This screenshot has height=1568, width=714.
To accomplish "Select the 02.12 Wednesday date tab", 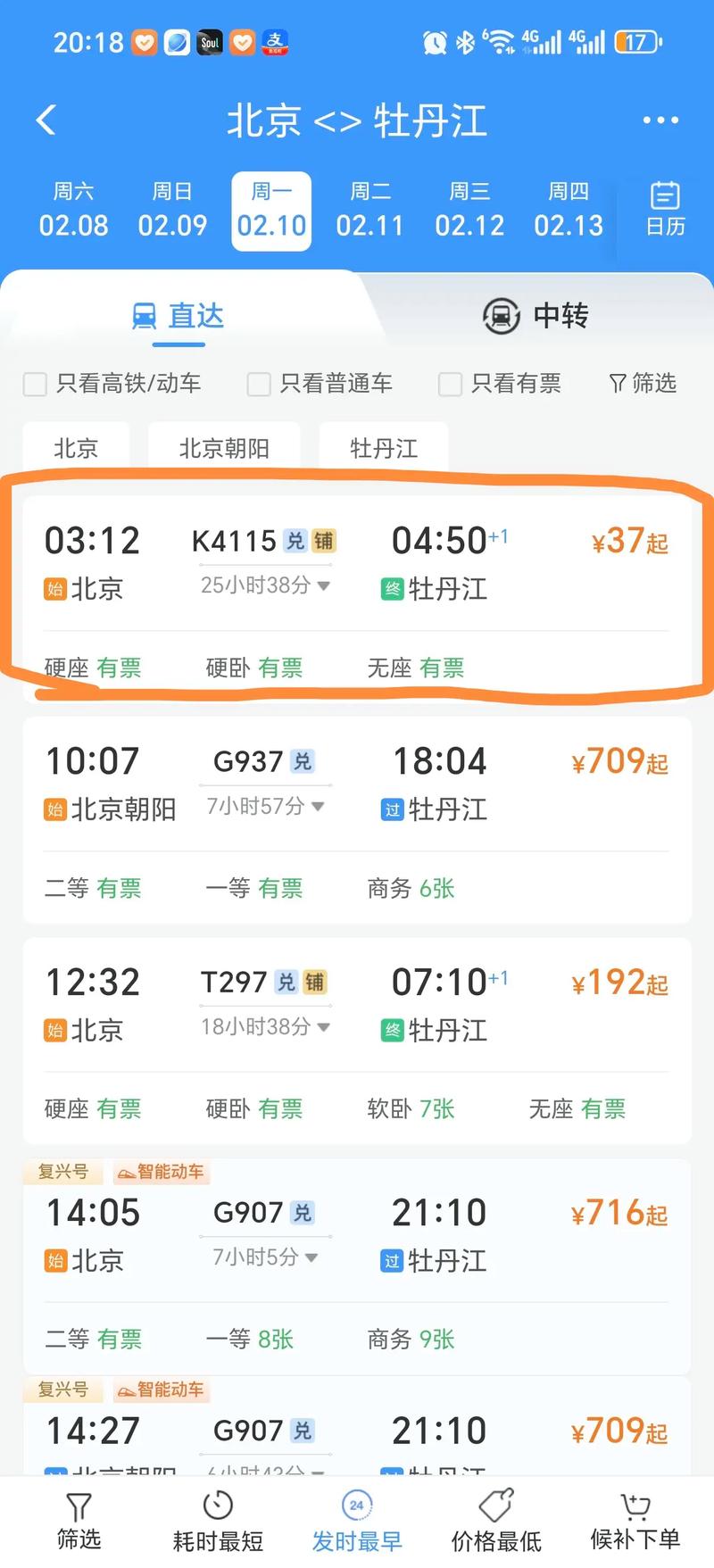I will tap(470, 210).
